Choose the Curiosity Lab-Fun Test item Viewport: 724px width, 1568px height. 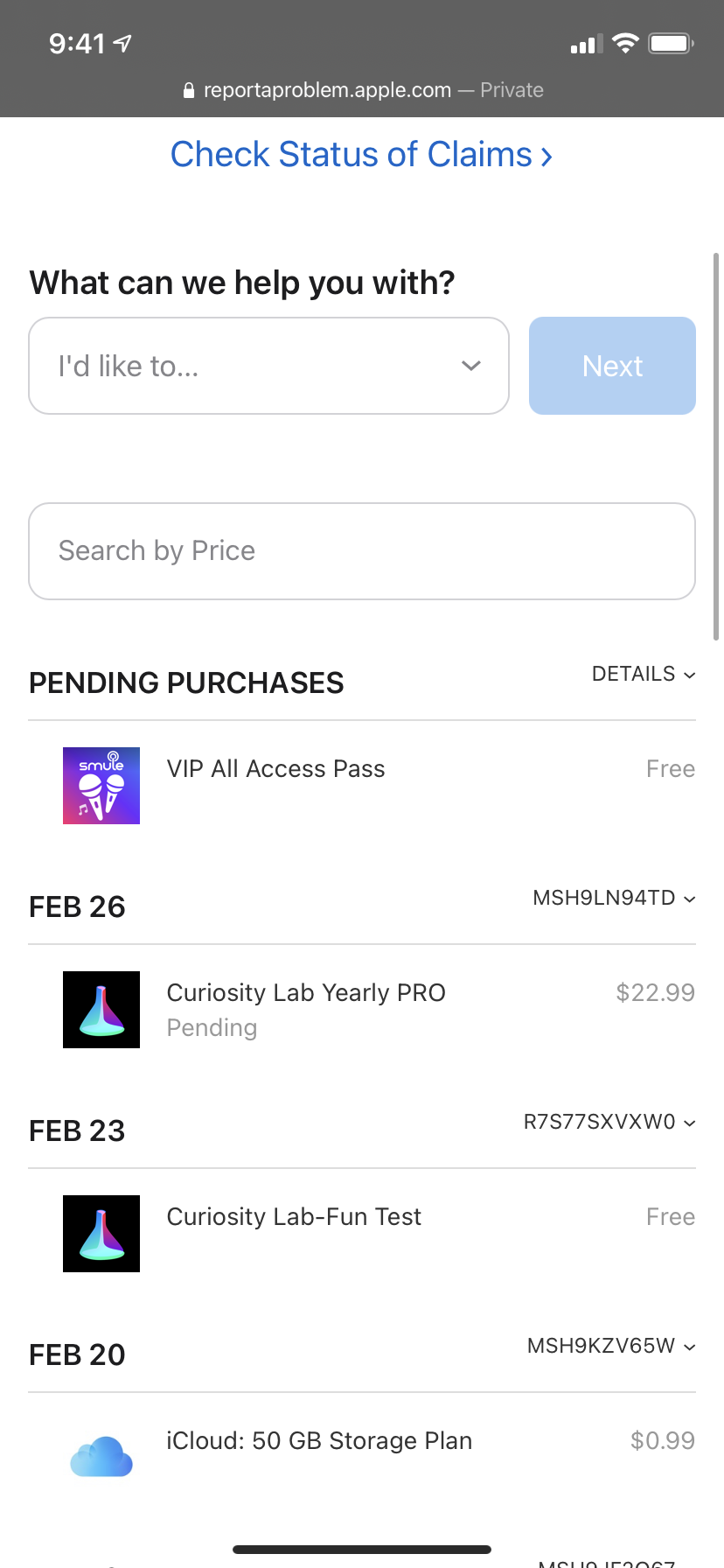(x=294, y=1217)
